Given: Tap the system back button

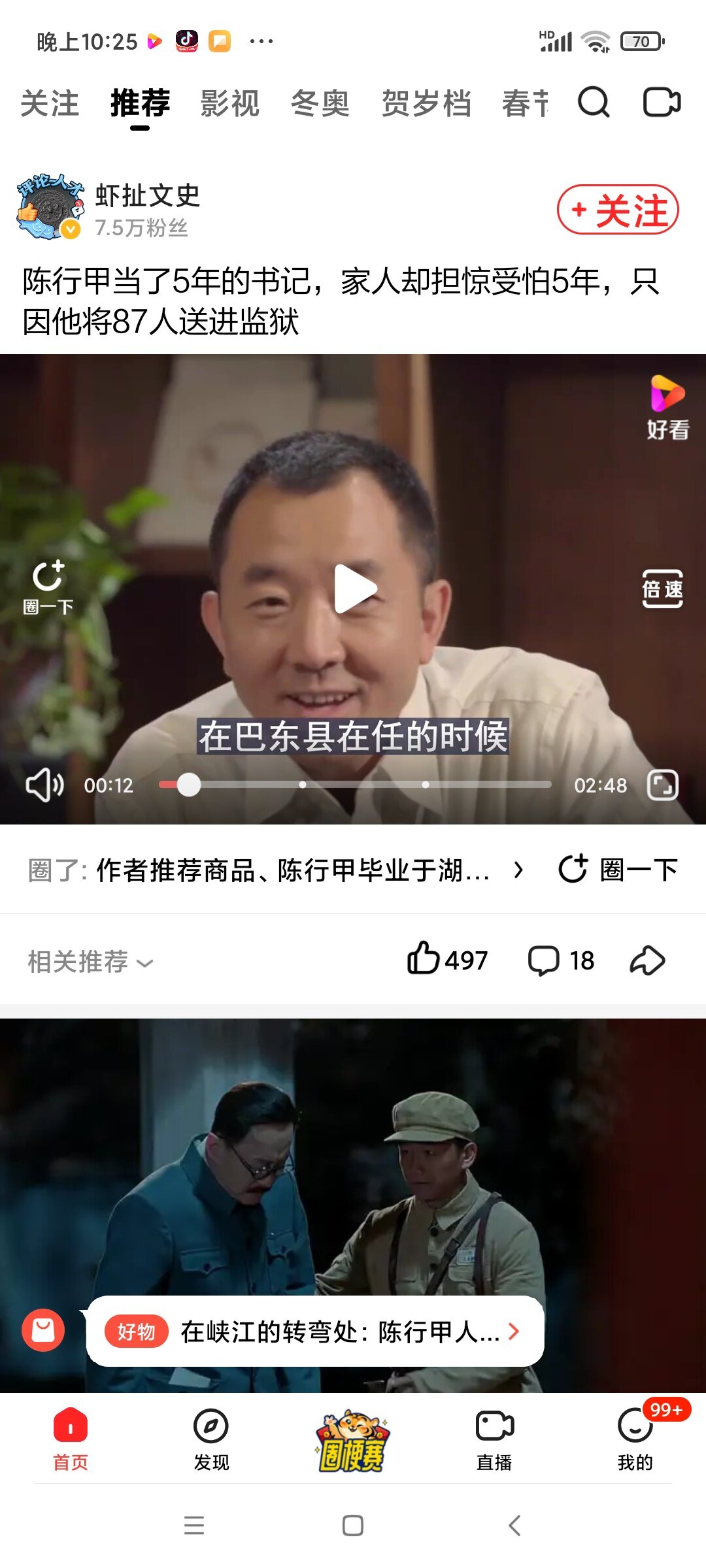Looking at the screenshot, I should click(x=514, y=1526).
